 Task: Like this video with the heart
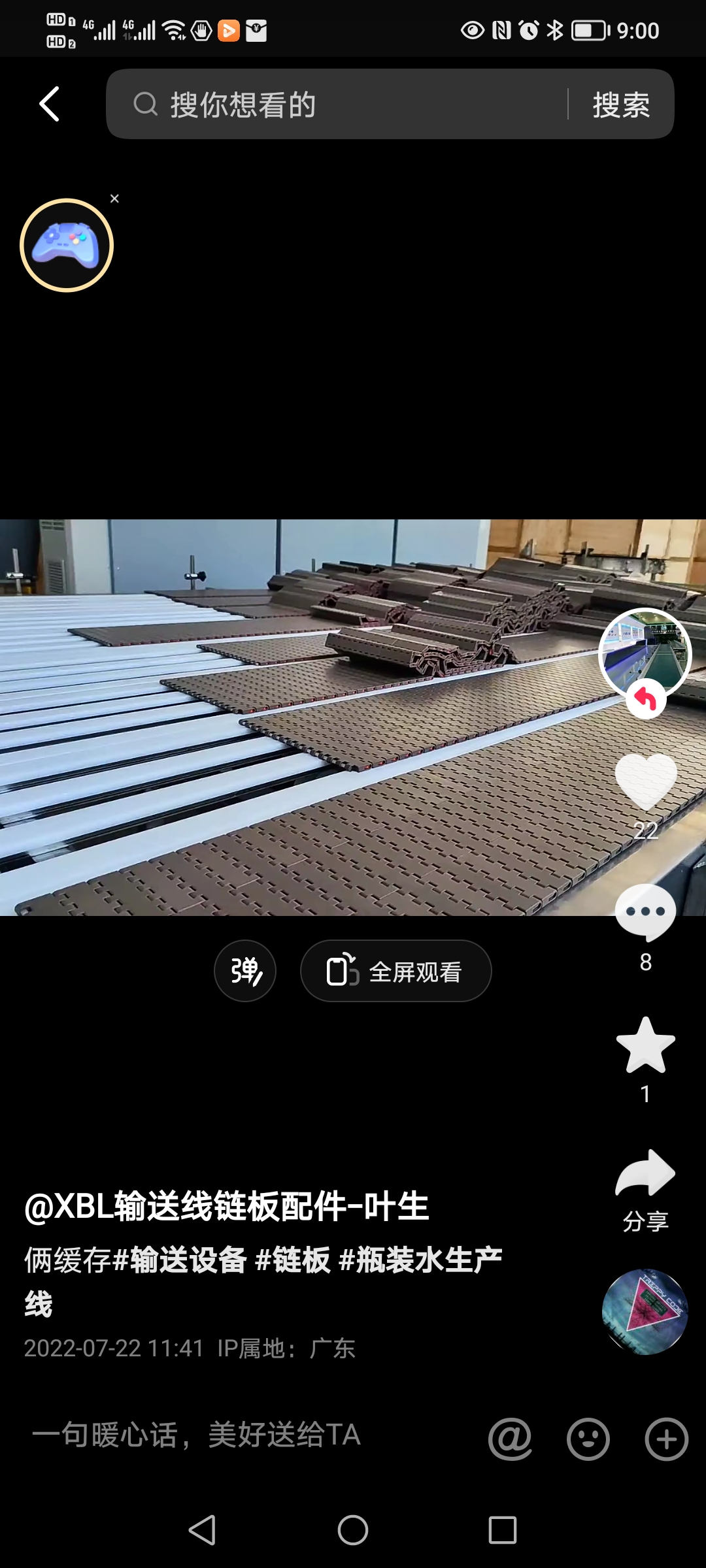click(x=646, y=783)
